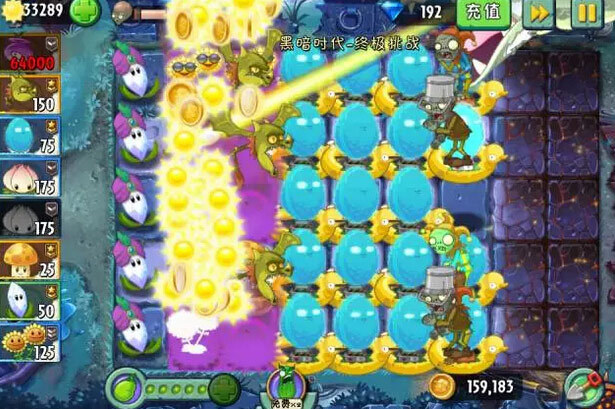Add more sun with the green plus
This screenshot has width=615, height=409.
tap(86, 13)
